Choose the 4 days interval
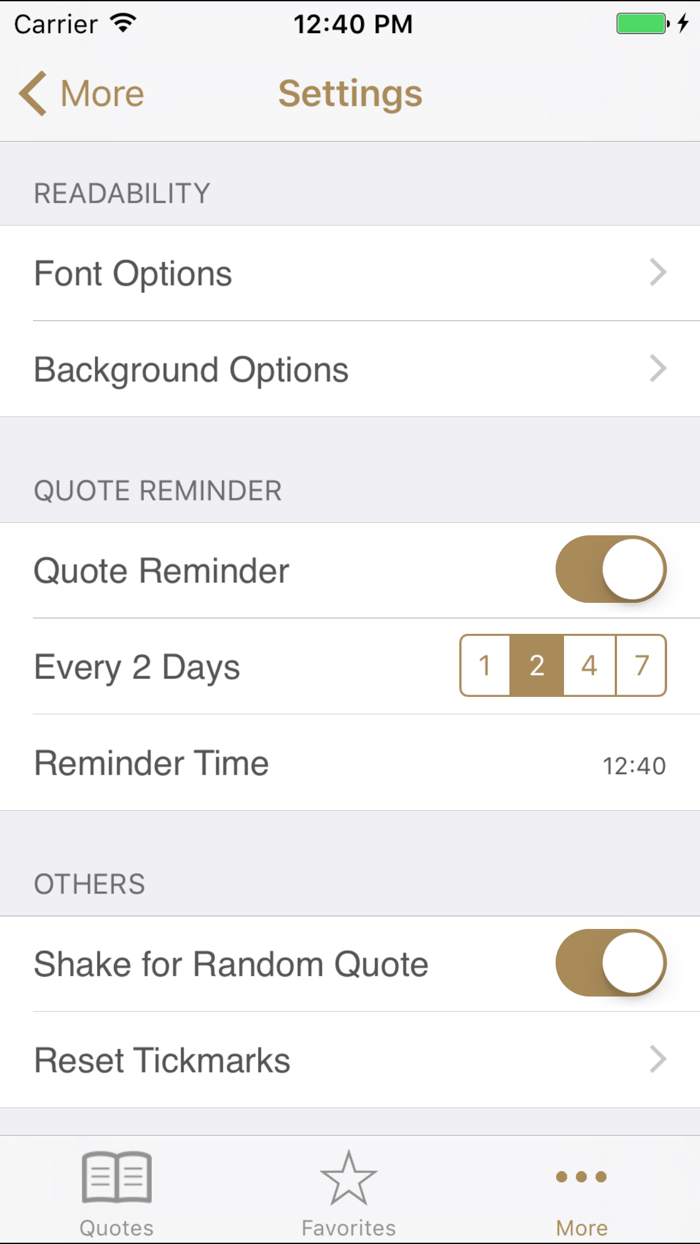The image size is (700, 1244). 589,665
